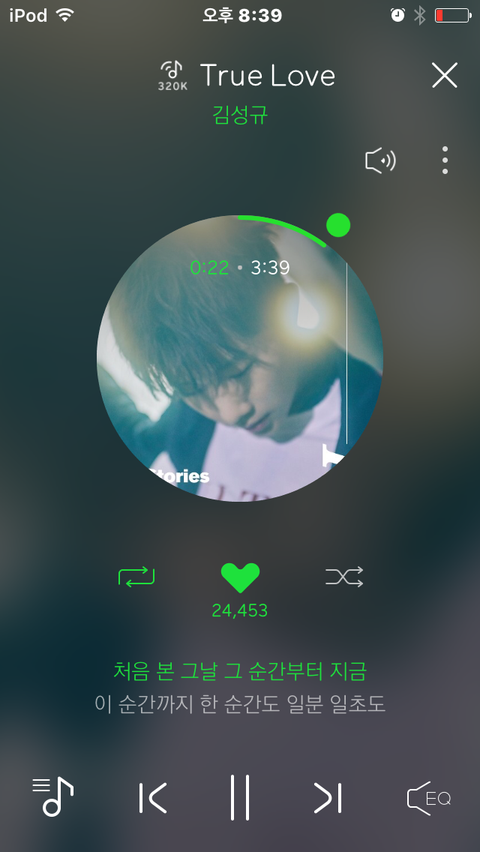Open the playlist queue icon
The height and width of the screenshot is (852, 480).
[x=53, y=797]
